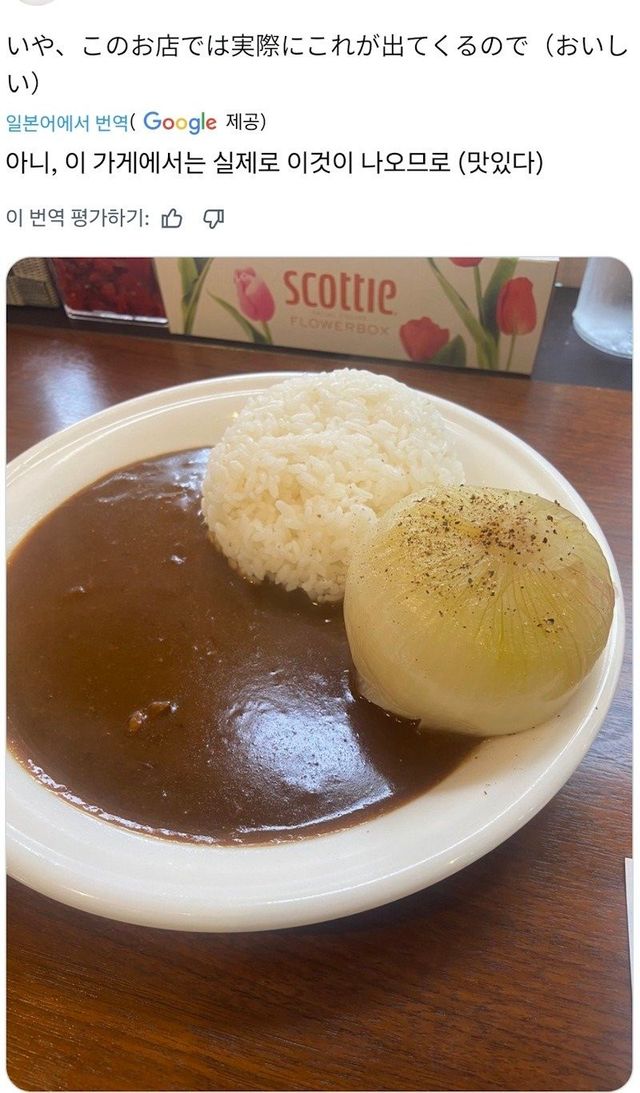This screenshot has height=1093, width=640.
Task: Rate the translation with thumbs up
Action: pos(172,218)
